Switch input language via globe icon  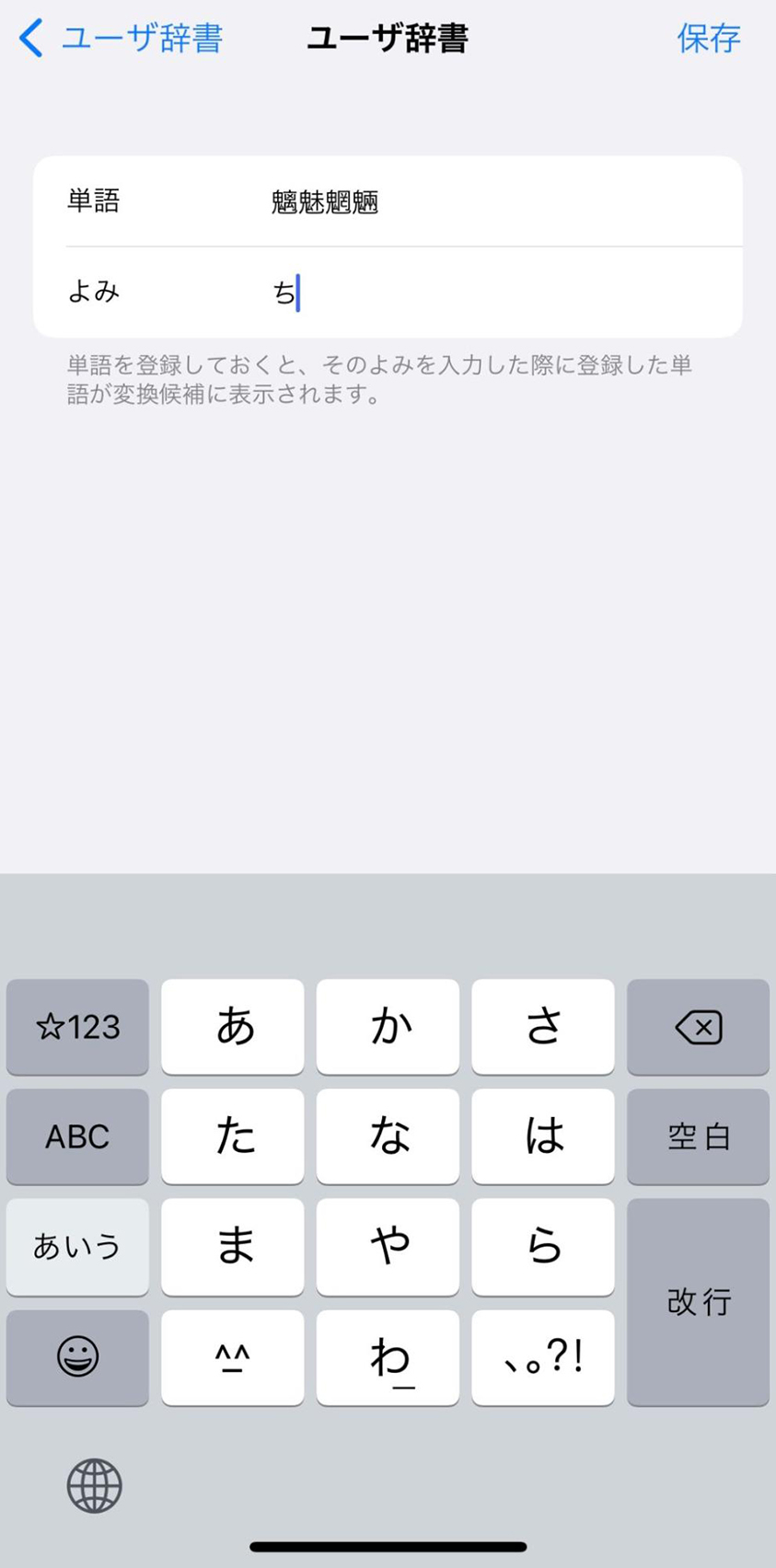click(94, 1485)
